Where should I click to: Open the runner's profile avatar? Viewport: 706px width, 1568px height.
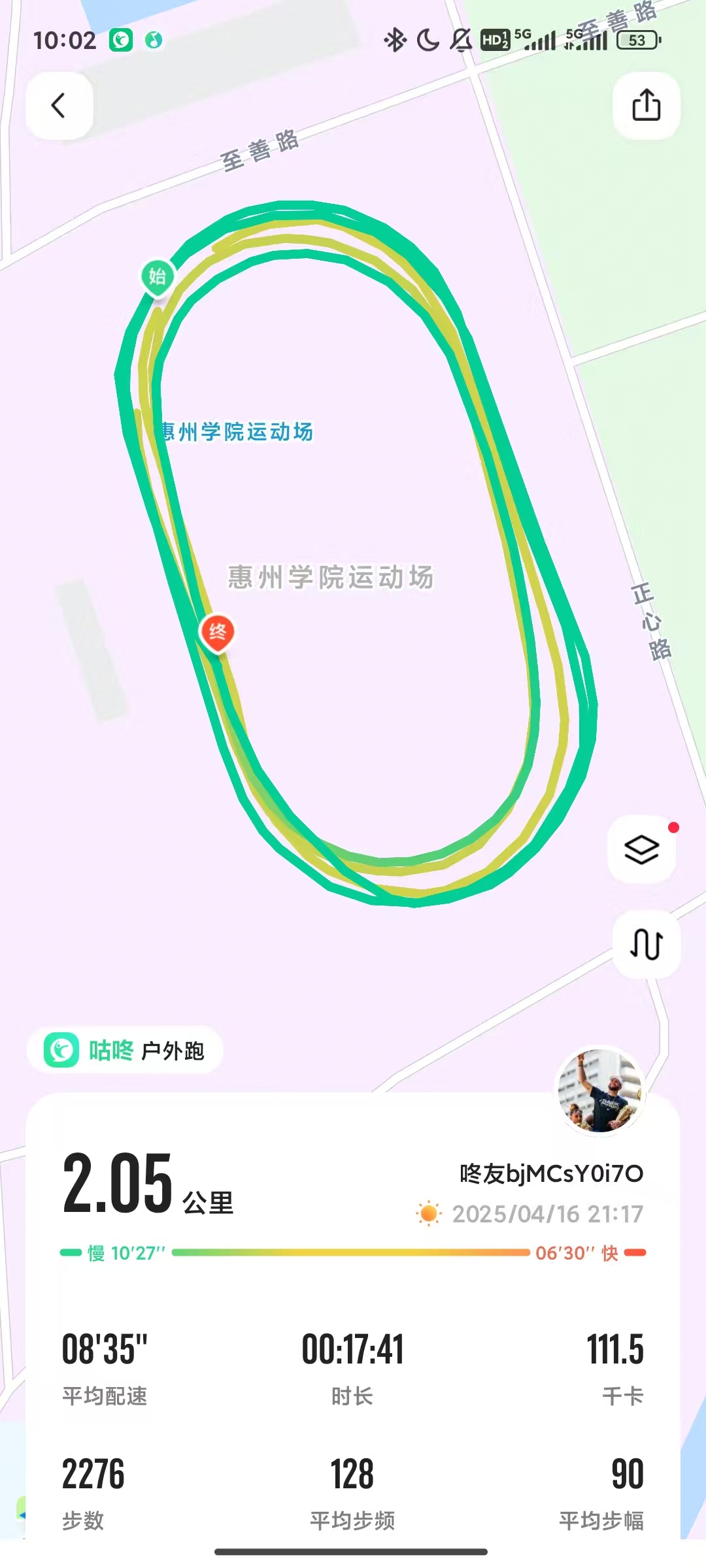tap(600, 1090)
